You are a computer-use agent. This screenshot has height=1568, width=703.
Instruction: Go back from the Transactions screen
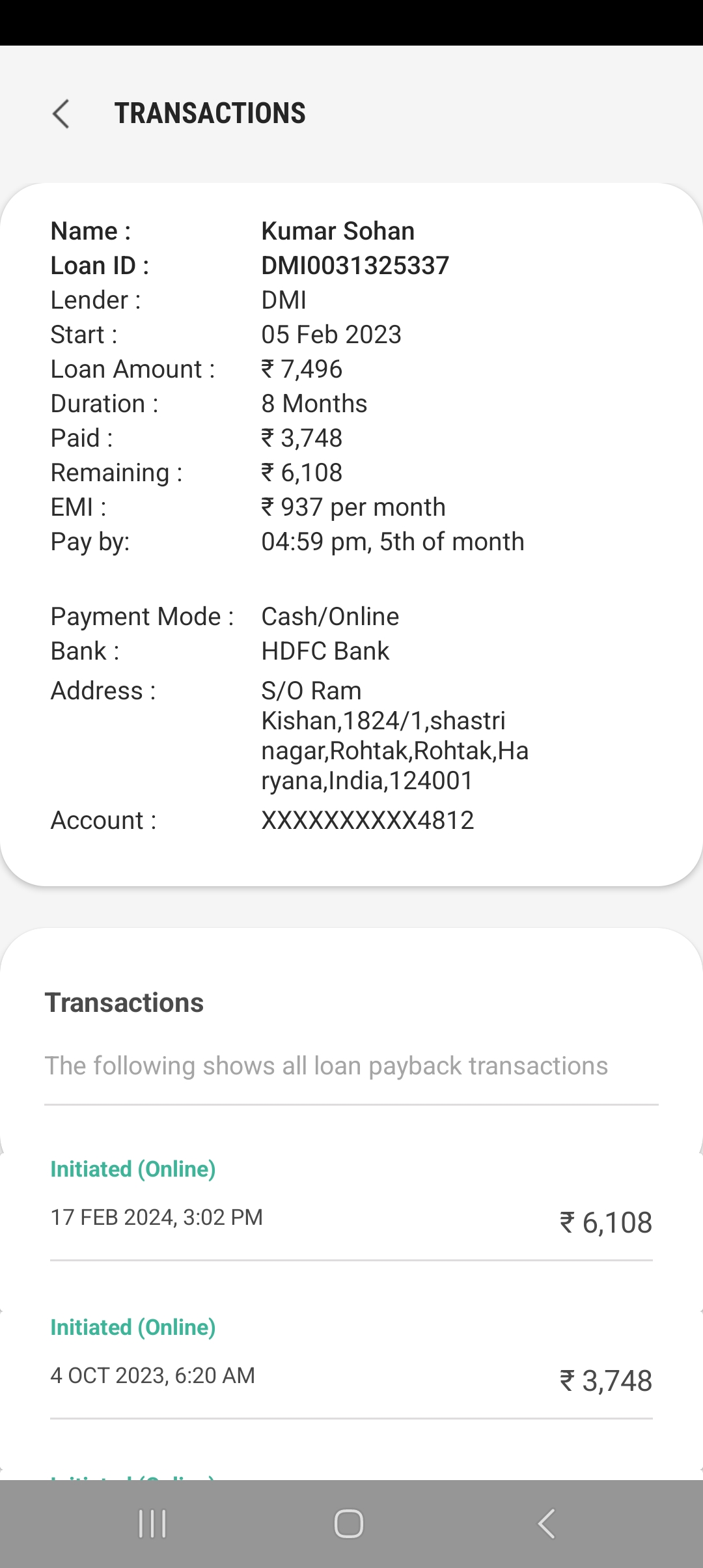click(x=61, y=114)
